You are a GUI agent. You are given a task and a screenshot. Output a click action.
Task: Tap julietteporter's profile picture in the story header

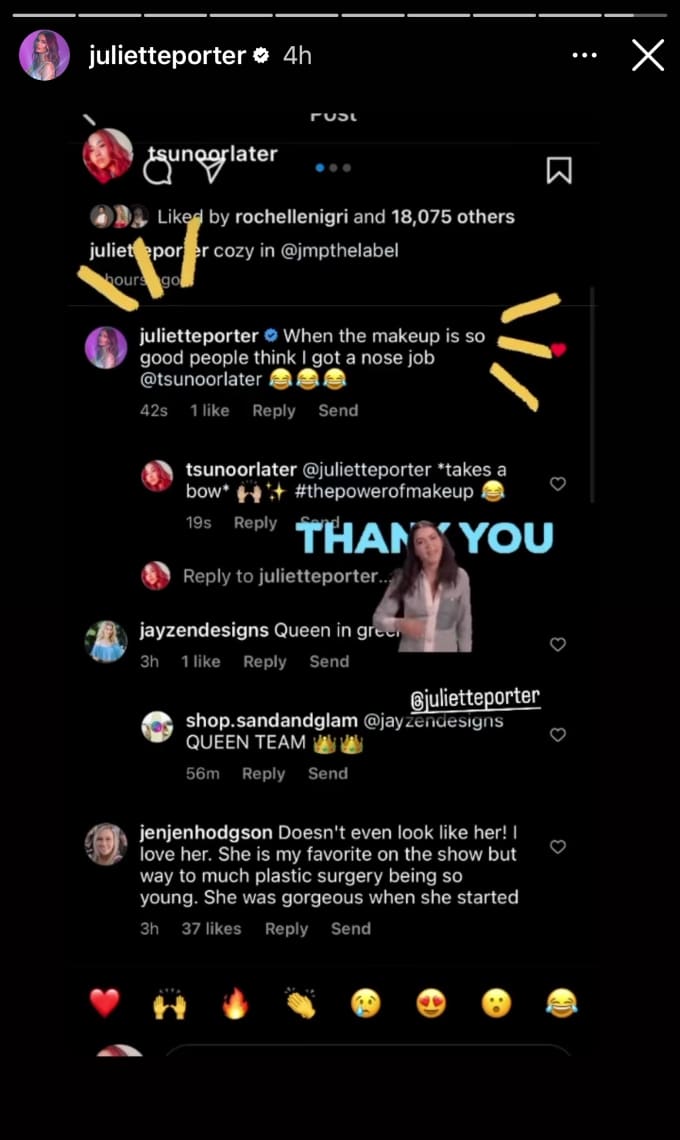click(x=44, y=56)
